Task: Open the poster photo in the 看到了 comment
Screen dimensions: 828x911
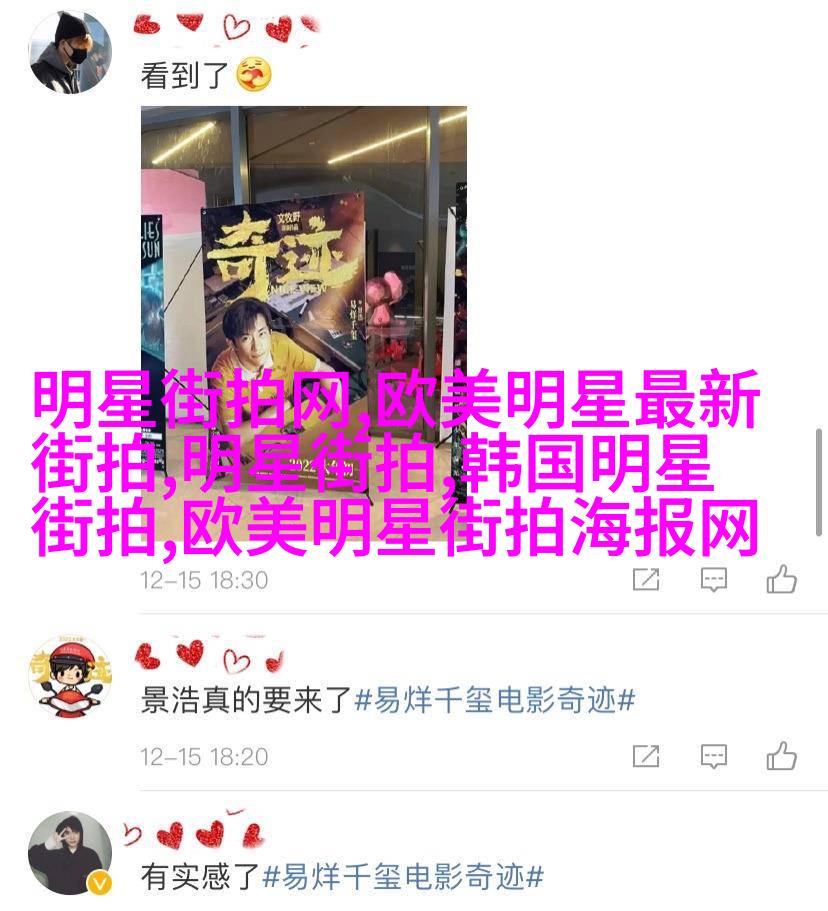Action: click(x=303, y=250)
